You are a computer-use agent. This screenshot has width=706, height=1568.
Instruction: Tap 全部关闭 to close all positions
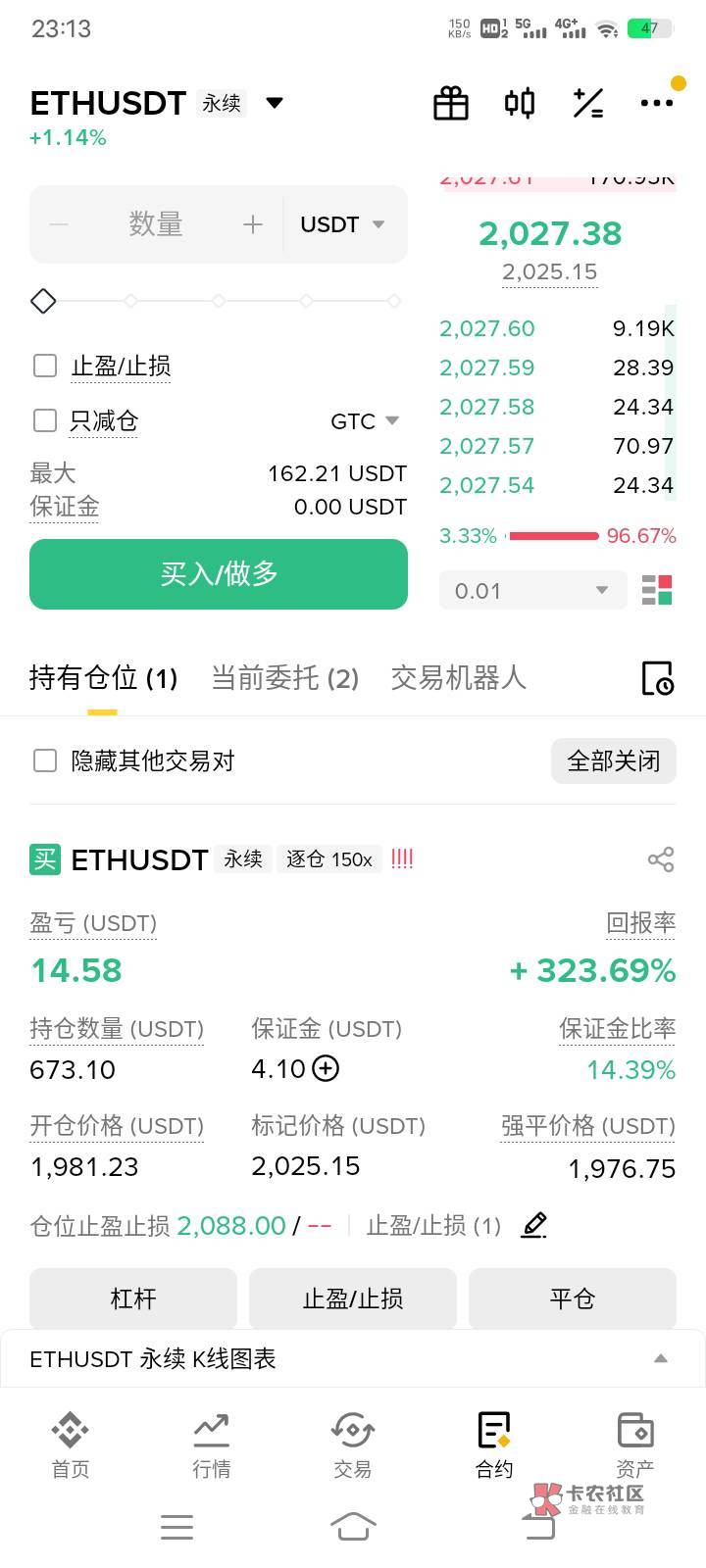(613, 760)
